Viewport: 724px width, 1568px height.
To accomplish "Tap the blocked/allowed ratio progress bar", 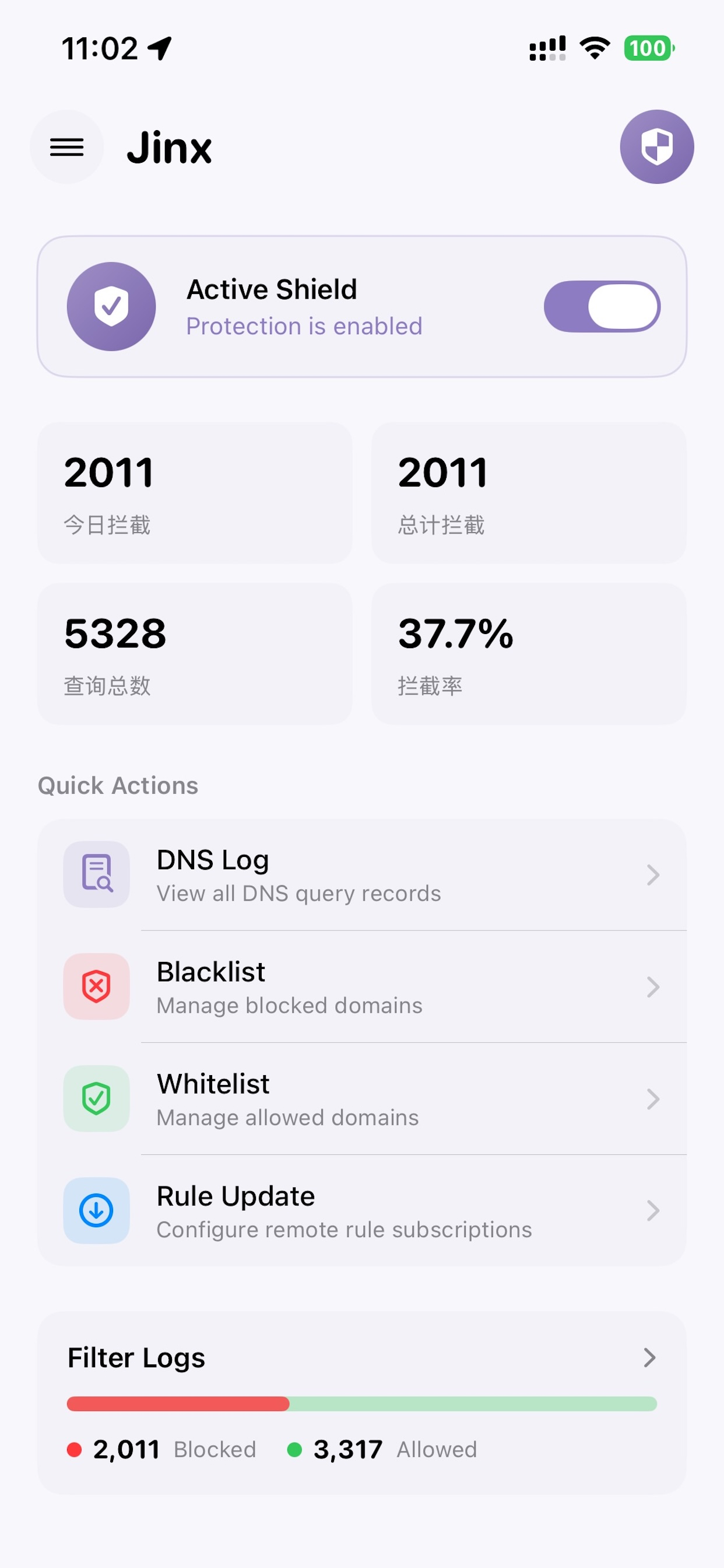I will [362, 1404].
